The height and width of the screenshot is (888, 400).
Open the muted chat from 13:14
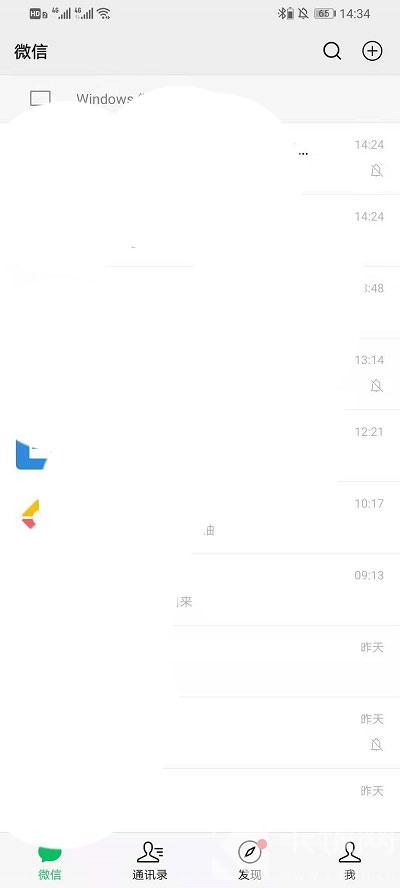200,374
